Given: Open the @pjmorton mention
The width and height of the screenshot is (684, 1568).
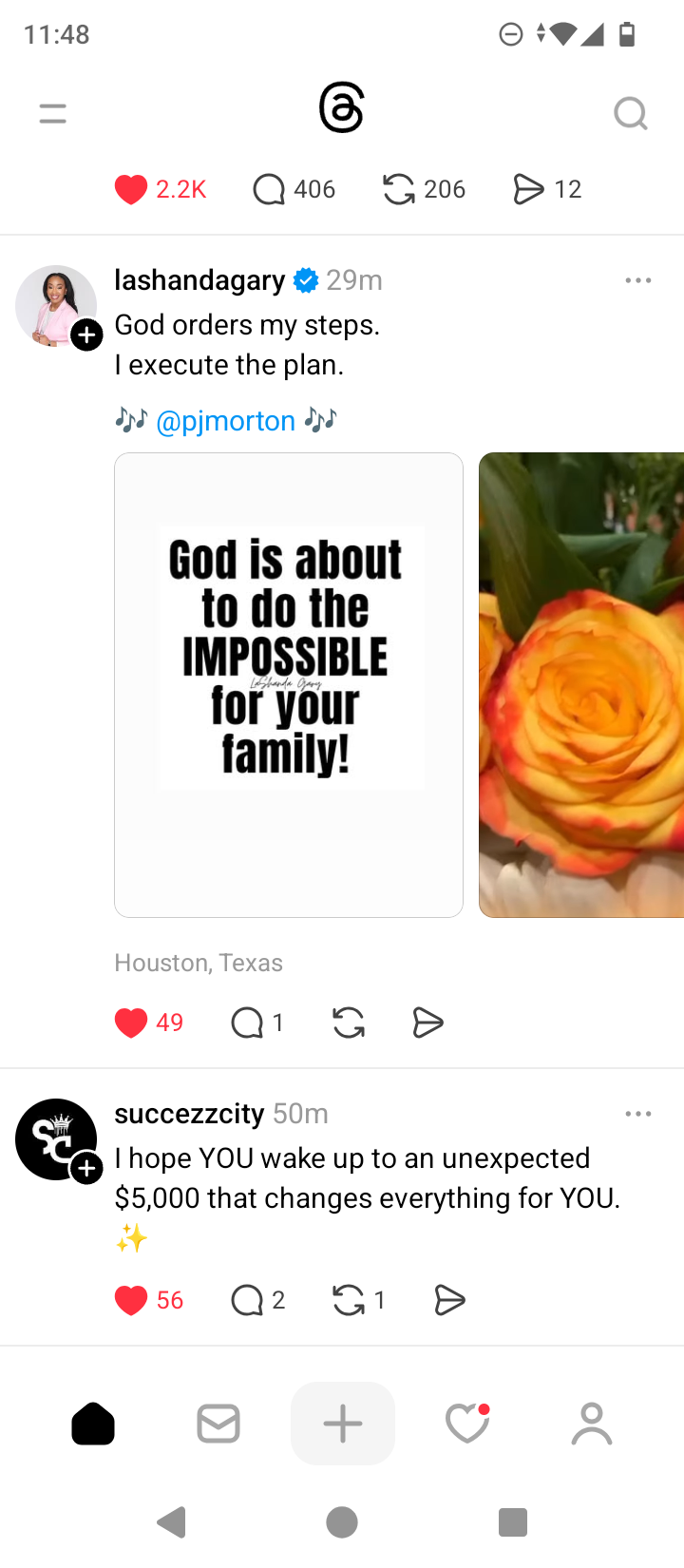Looking at the screenshot, I should click(225, 421).
